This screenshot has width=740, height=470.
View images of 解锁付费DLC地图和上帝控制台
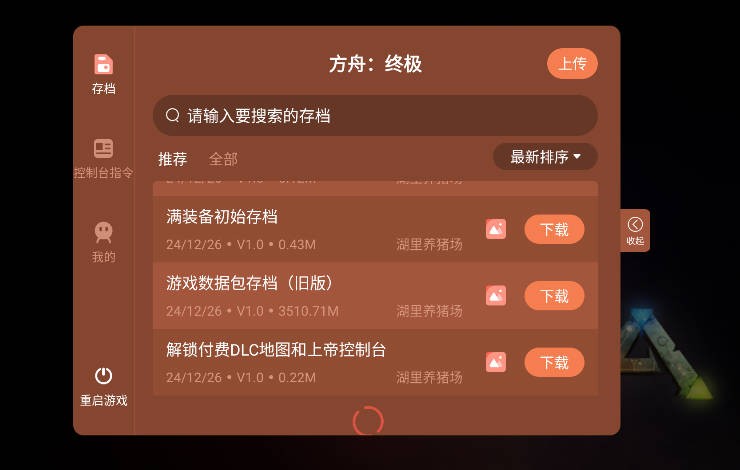click(x=496, y=362)
